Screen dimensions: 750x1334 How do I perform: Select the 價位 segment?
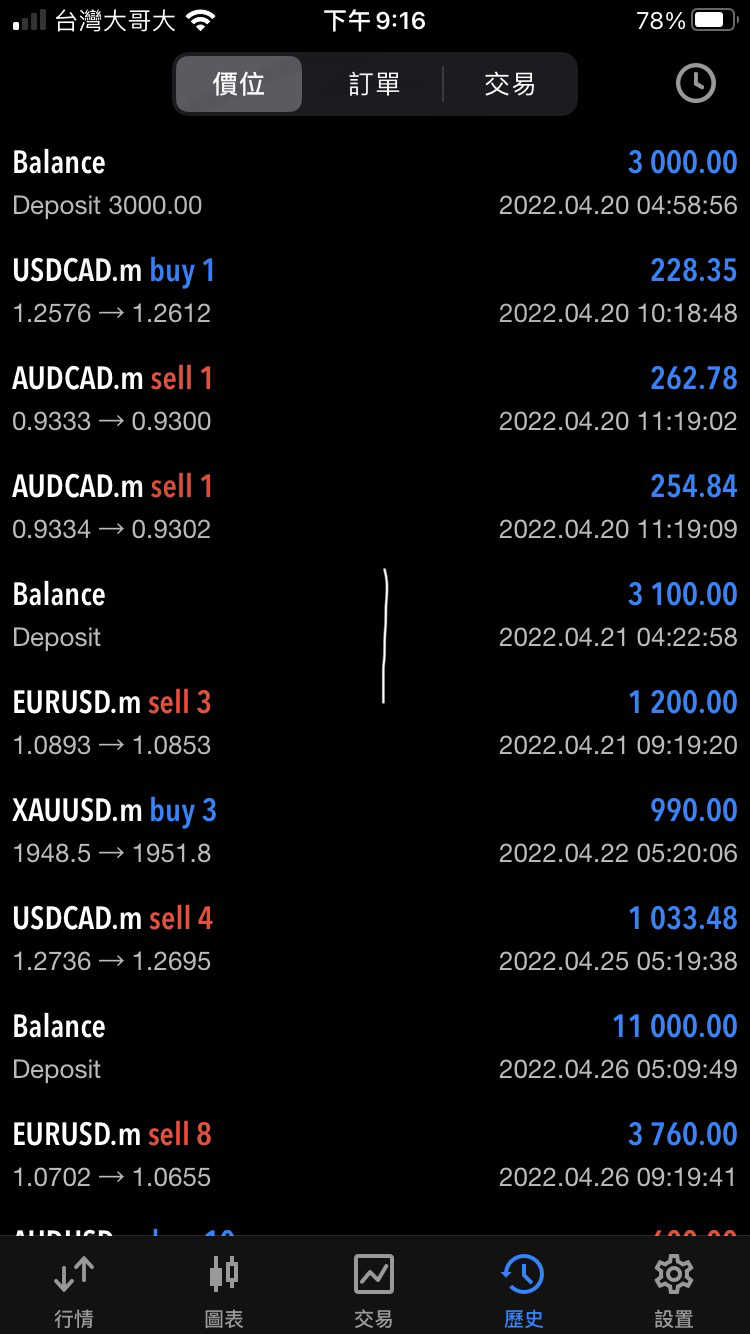click(x=239, y=84)
